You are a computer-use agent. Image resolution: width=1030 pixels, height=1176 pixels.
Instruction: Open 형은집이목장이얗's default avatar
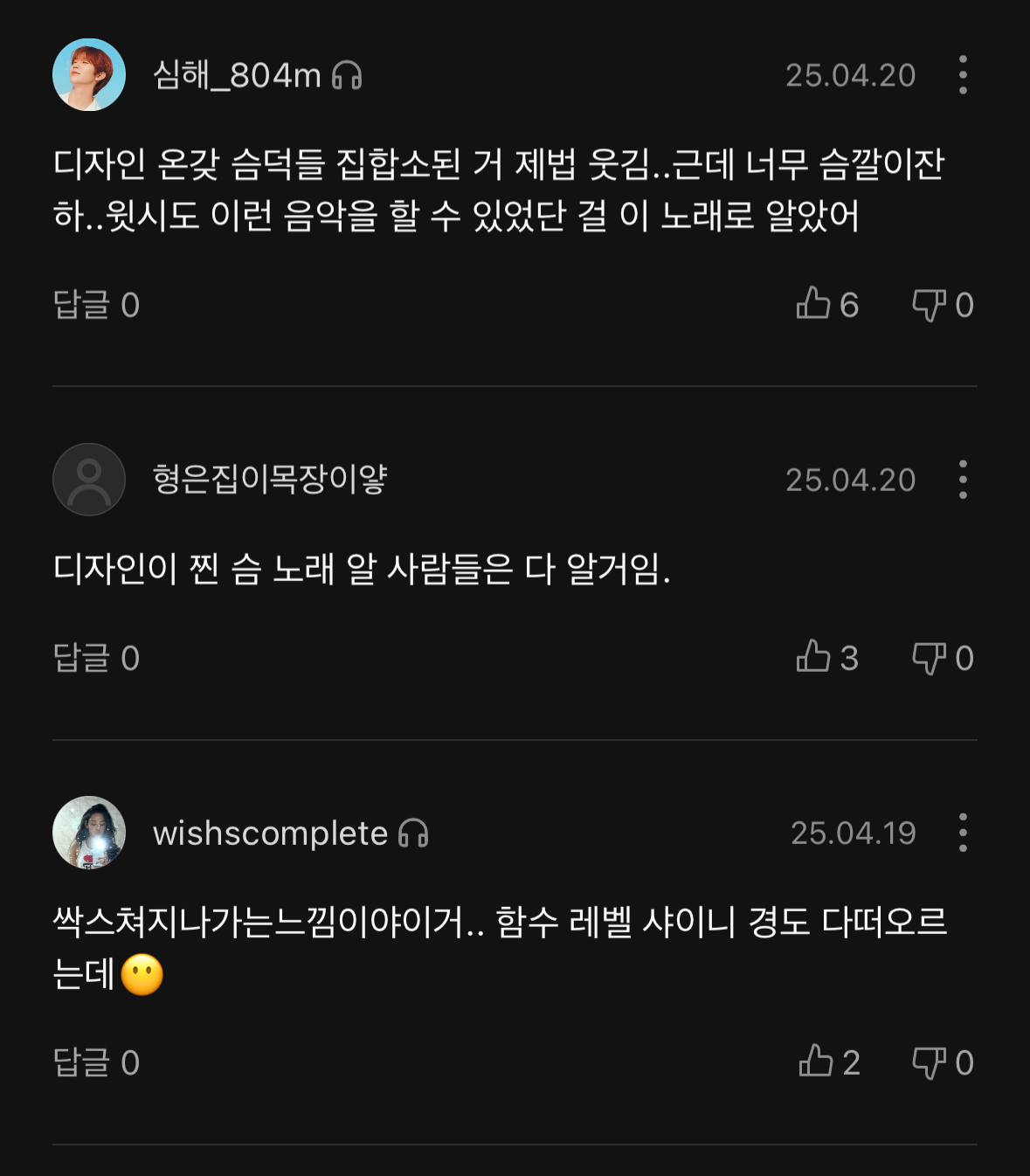coord(89,480)
